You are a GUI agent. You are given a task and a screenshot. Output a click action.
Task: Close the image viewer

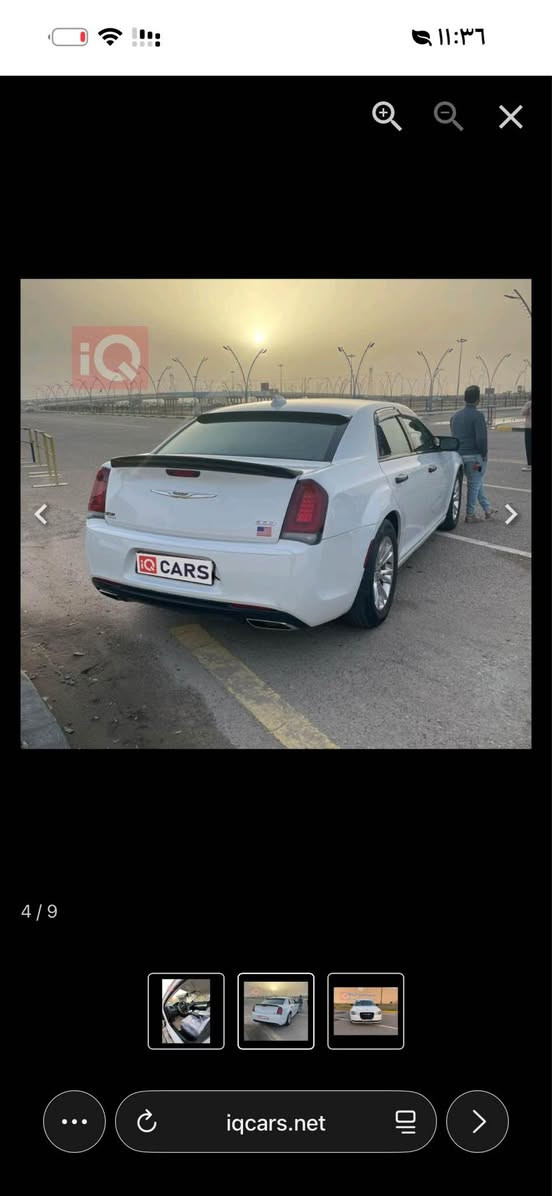(x=511, y=117)
